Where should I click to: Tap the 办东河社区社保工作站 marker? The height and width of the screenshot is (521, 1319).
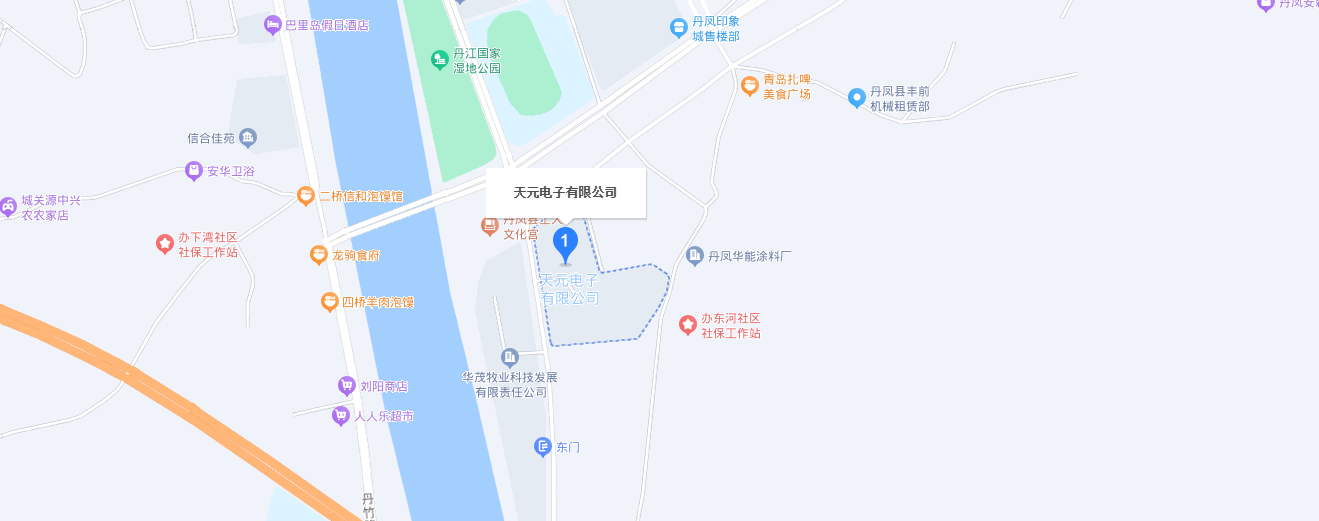[688, 324]
